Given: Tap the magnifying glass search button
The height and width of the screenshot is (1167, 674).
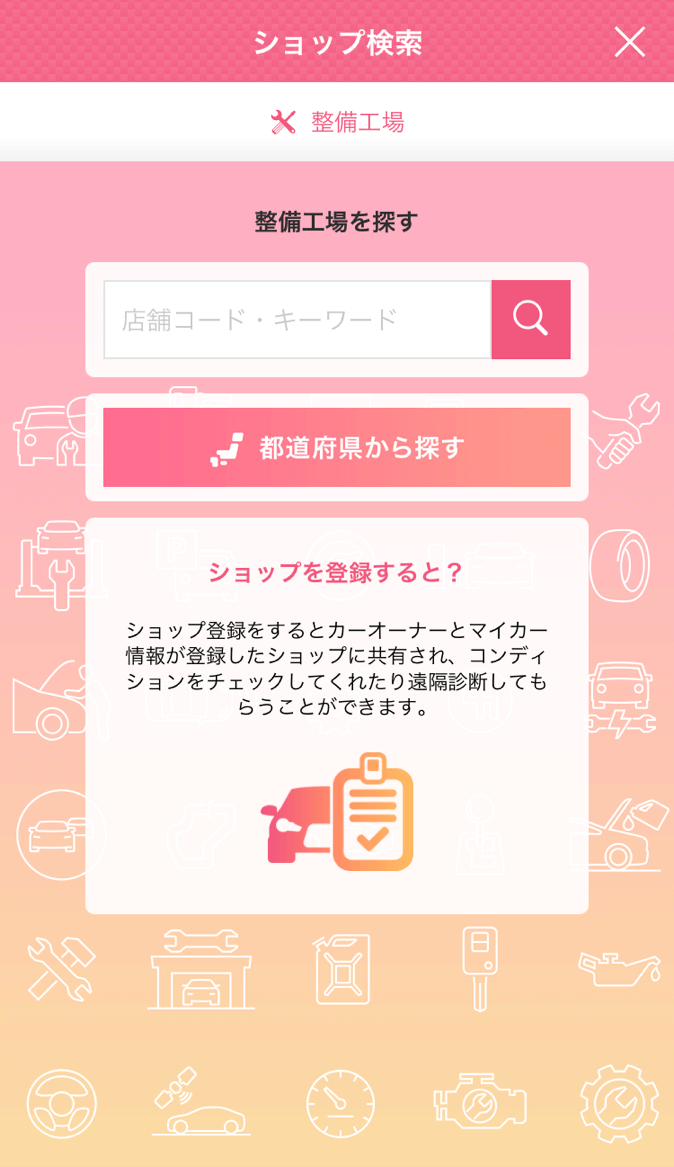Looking at the screenshot, I should click(x=531, y=320).
